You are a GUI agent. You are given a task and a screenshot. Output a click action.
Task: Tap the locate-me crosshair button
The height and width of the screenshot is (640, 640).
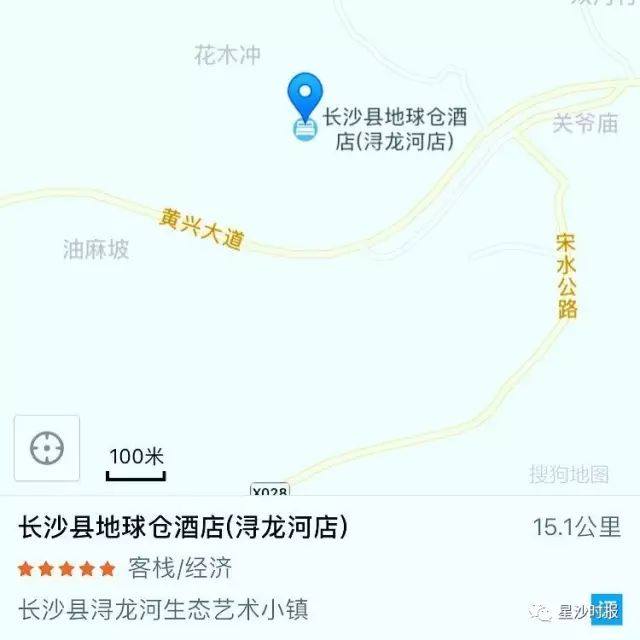(46, 448)
